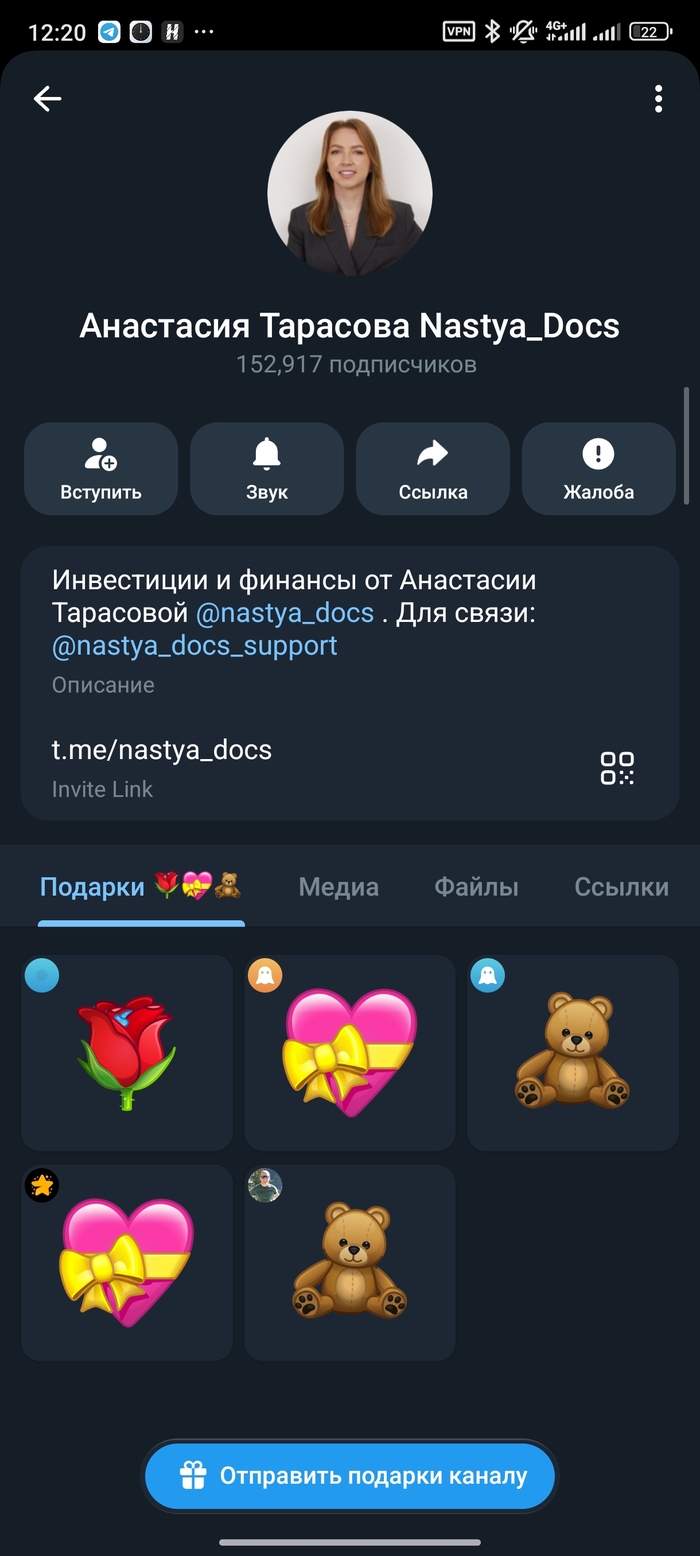Open the red rose gift

coord(127,1052)
